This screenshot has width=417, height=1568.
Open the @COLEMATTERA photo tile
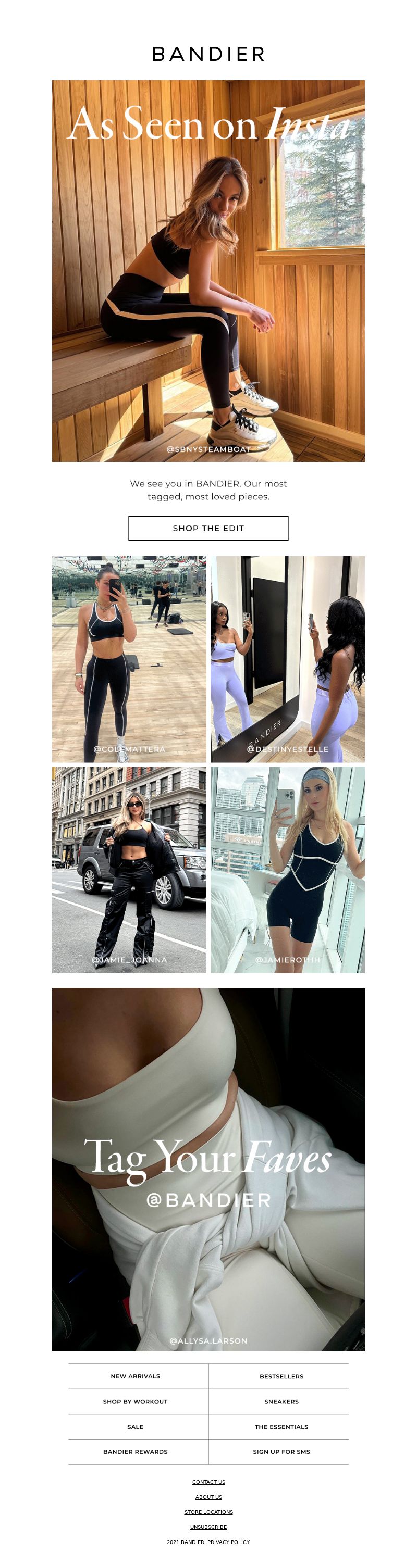(x=129, y=659)
